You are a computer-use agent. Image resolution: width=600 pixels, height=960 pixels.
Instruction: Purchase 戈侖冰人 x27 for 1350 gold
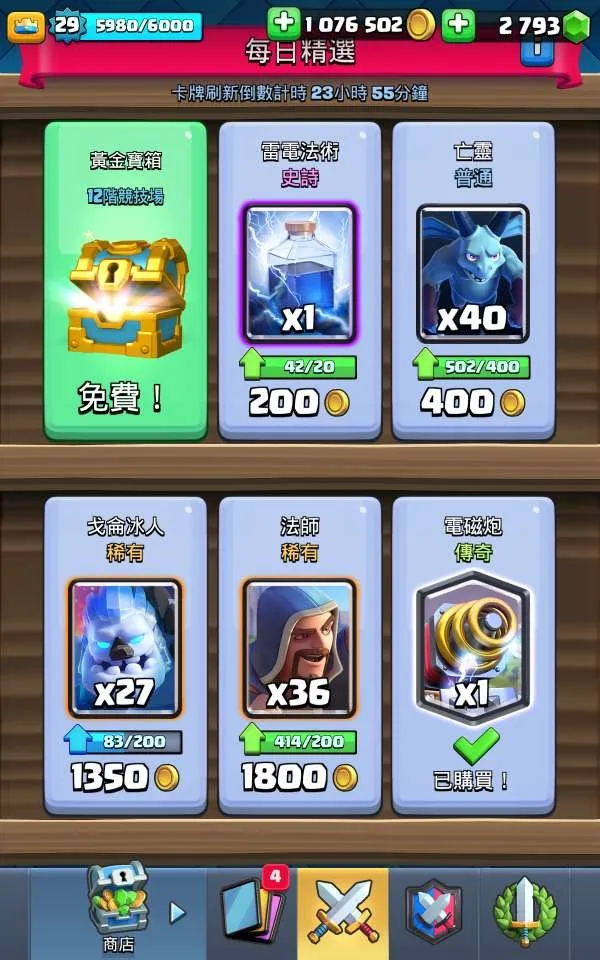[x=125, y=656]
